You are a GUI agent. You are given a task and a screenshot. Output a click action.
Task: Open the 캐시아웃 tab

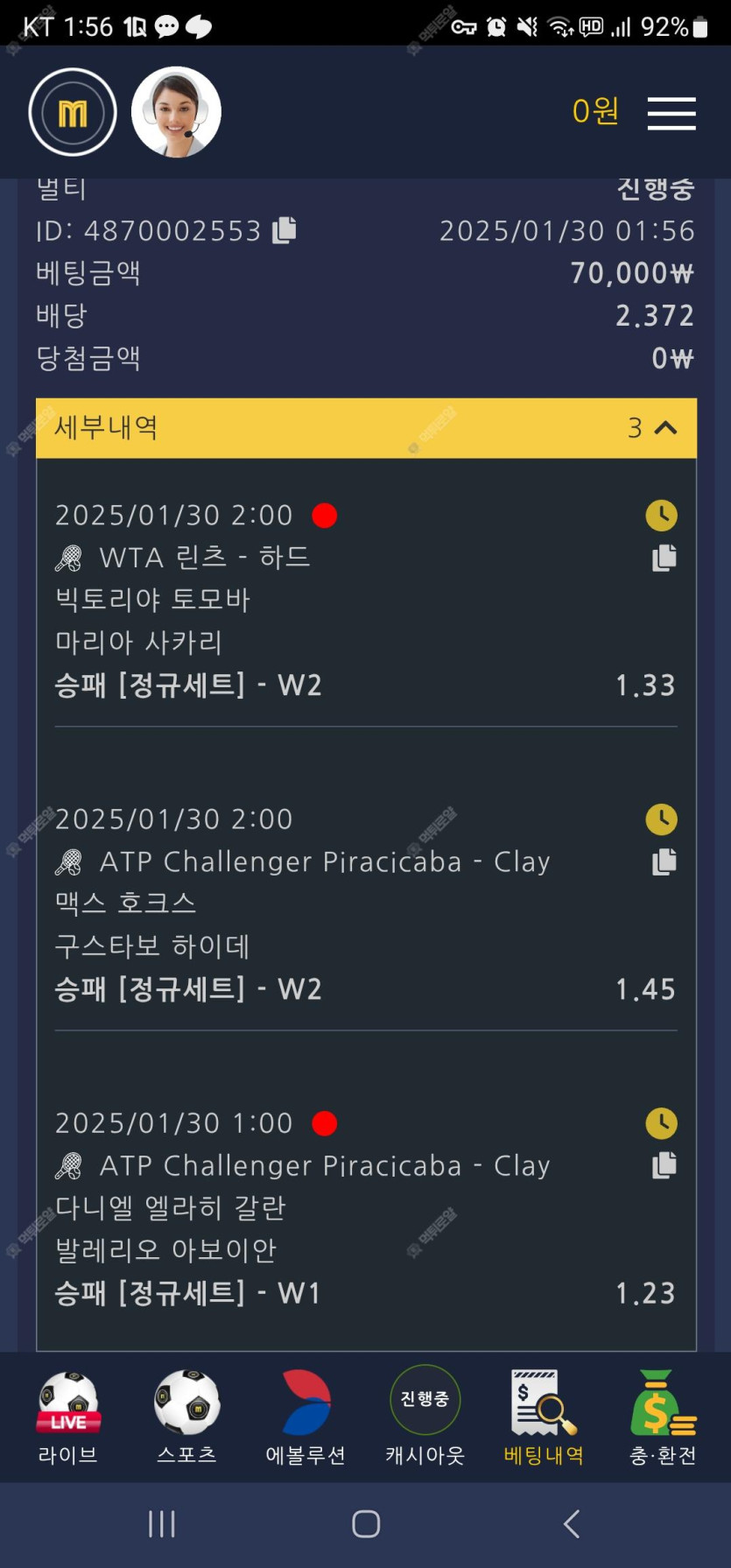tap(425, 1417)
